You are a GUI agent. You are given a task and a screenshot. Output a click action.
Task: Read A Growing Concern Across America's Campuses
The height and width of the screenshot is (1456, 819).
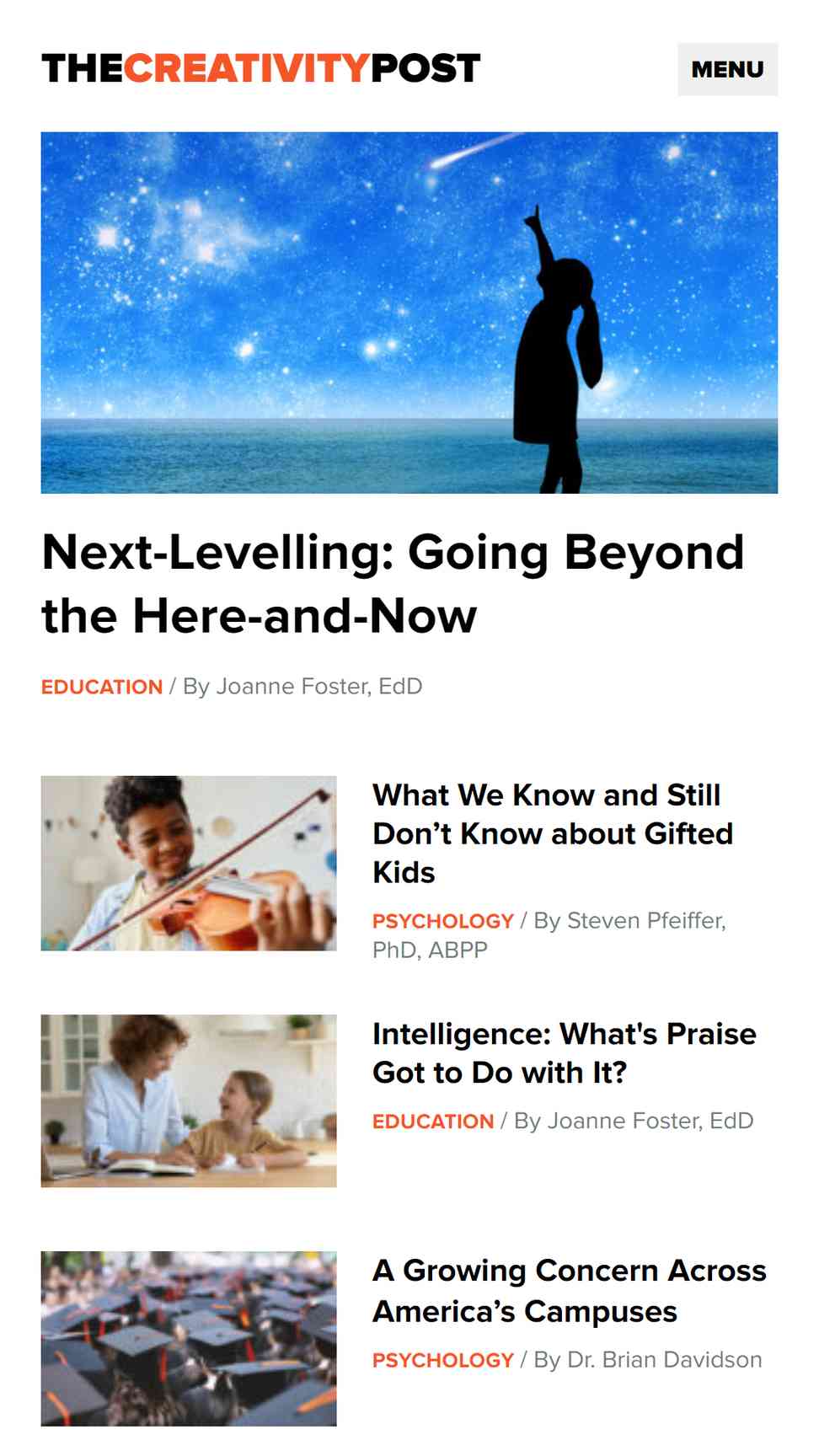pyautogui.click(x=569, y=1290)
